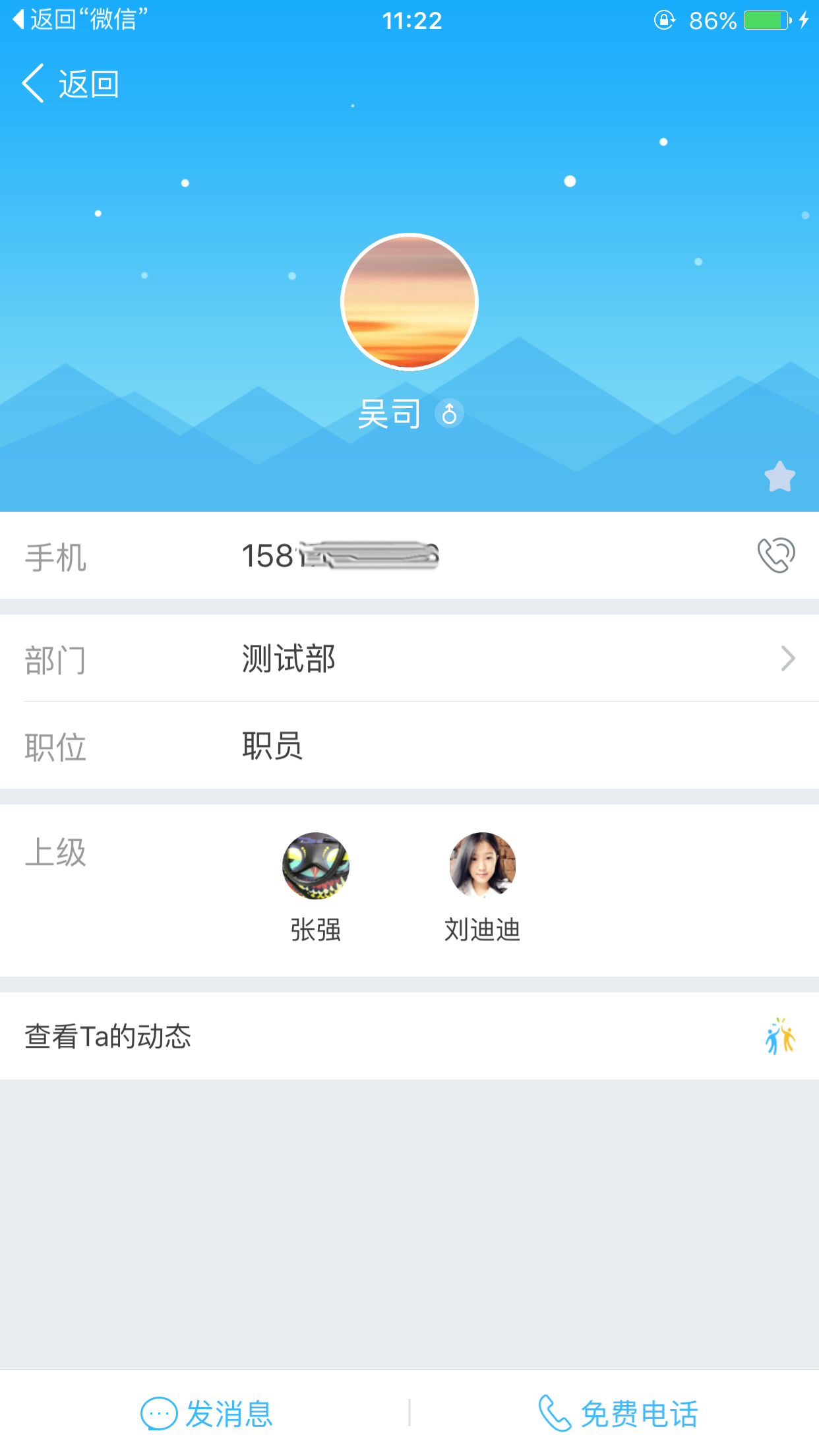819x1456 pixels.
Task: Open 吴司's profile avatar
Action: point(409,302)
